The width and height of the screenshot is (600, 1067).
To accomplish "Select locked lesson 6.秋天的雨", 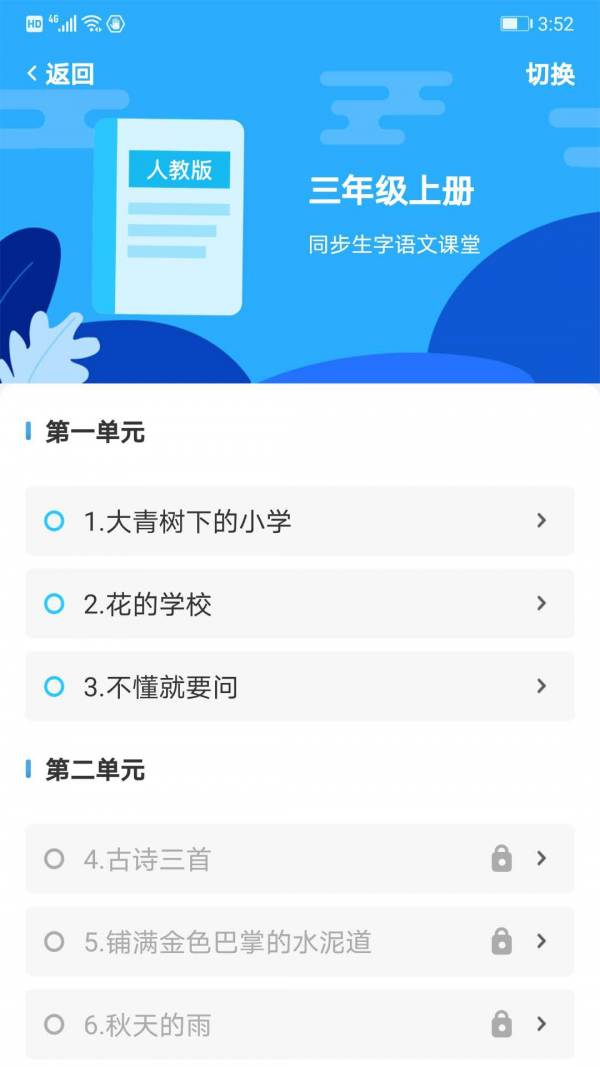I will click(x=300, y=1025).
